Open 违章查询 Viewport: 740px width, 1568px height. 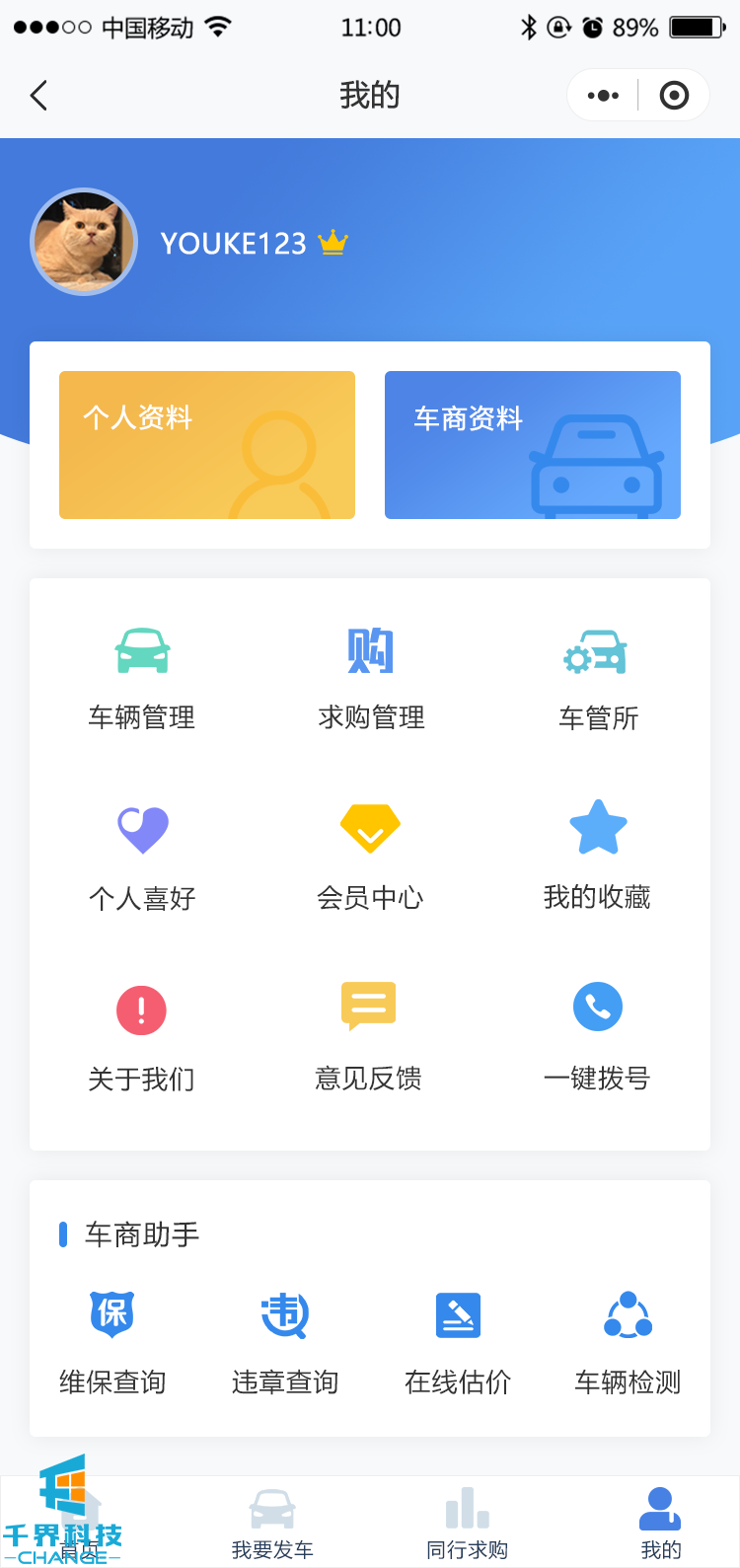[285, 1340]
